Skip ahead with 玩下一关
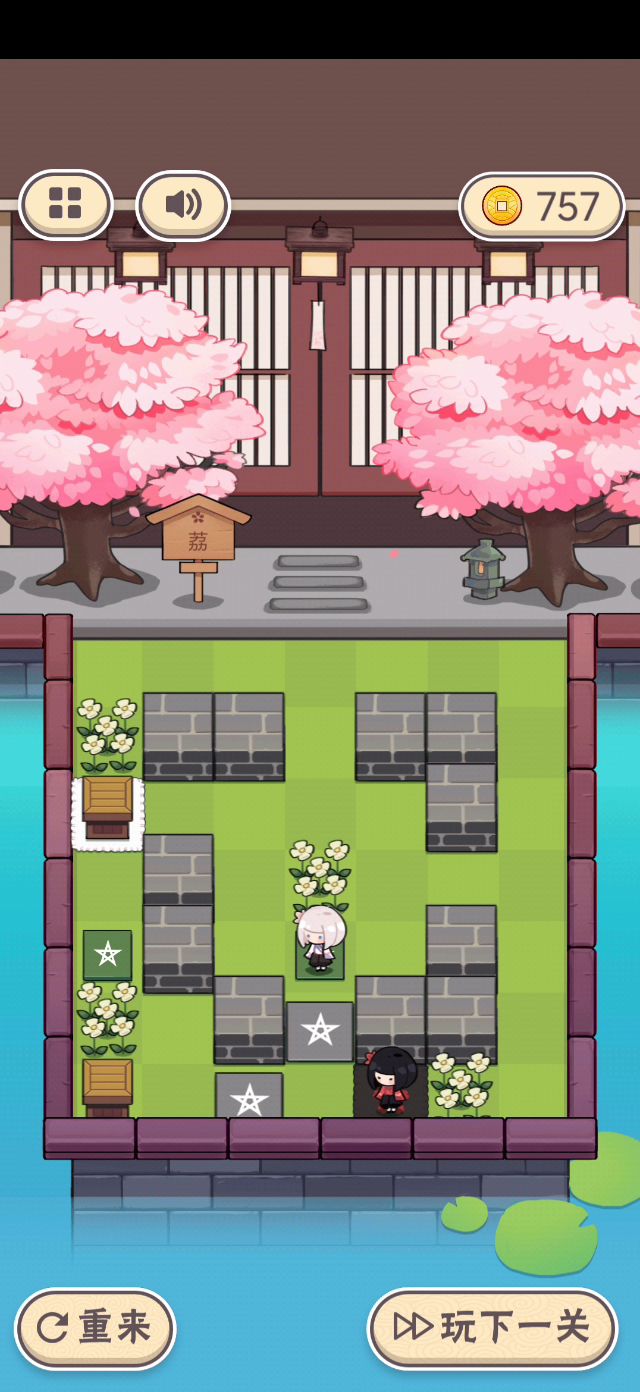 [492, 1327]
